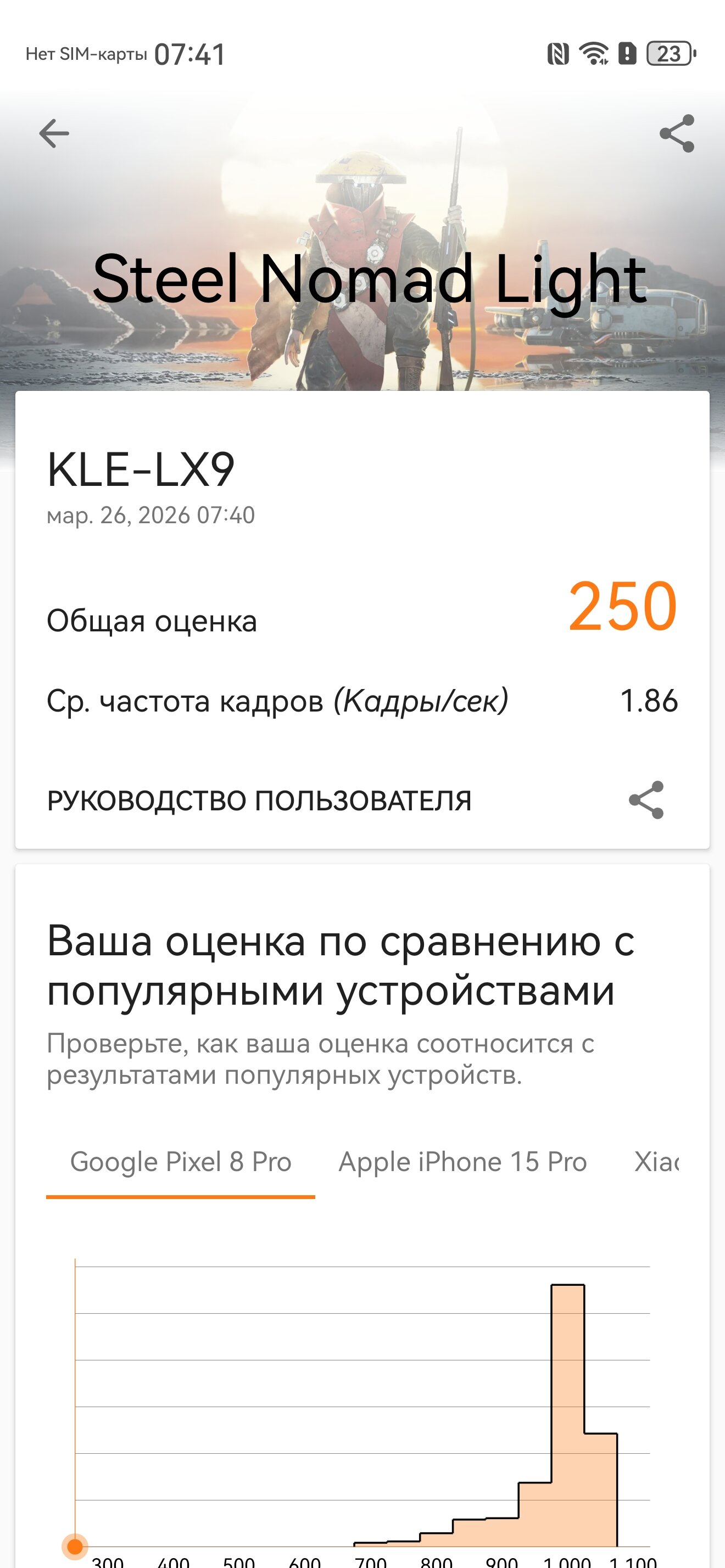Select the Google Pixel 8 Pro tab
The image size is (725, 1568).
pos(181,1162)
